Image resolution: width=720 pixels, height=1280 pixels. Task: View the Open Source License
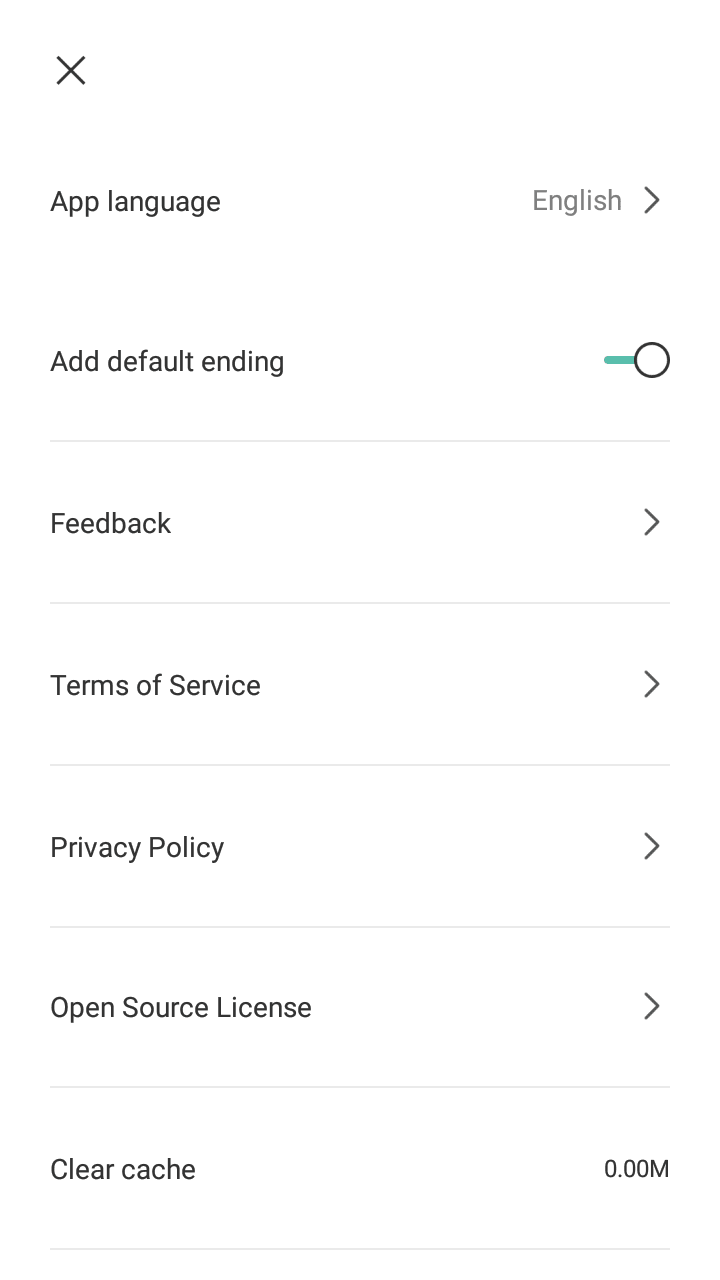[x=360, y=1007]
